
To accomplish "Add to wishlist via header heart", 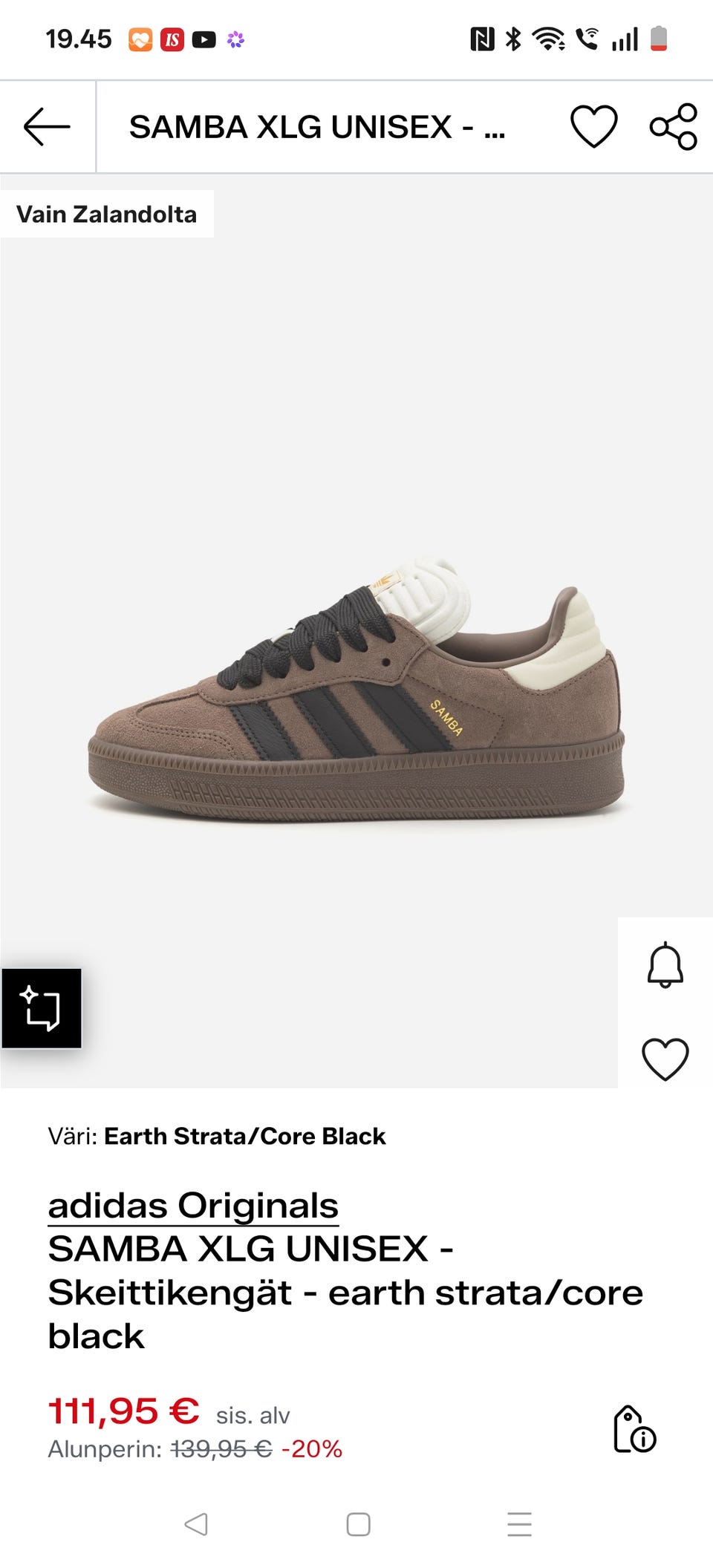I will point(593,126).
